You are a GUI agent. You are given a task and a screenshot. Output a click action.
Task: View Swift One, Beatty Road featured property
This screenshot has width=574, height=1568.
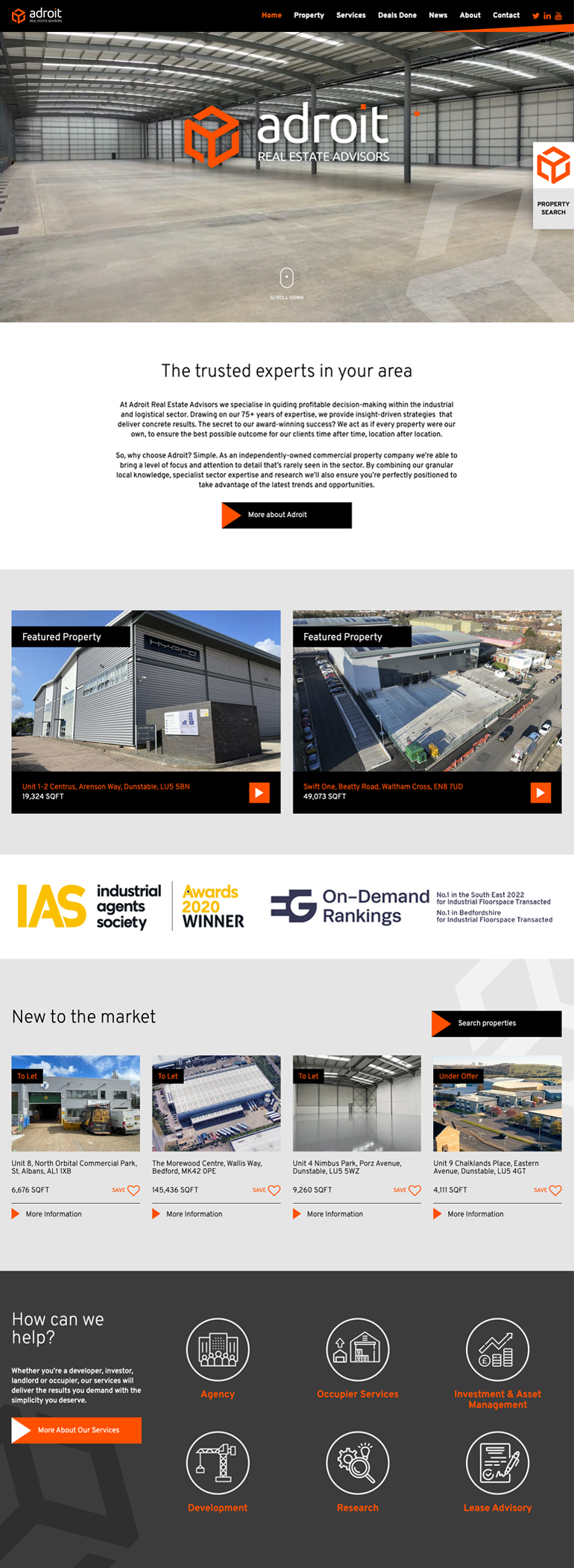pyautogui.click(x=540, y=793)
